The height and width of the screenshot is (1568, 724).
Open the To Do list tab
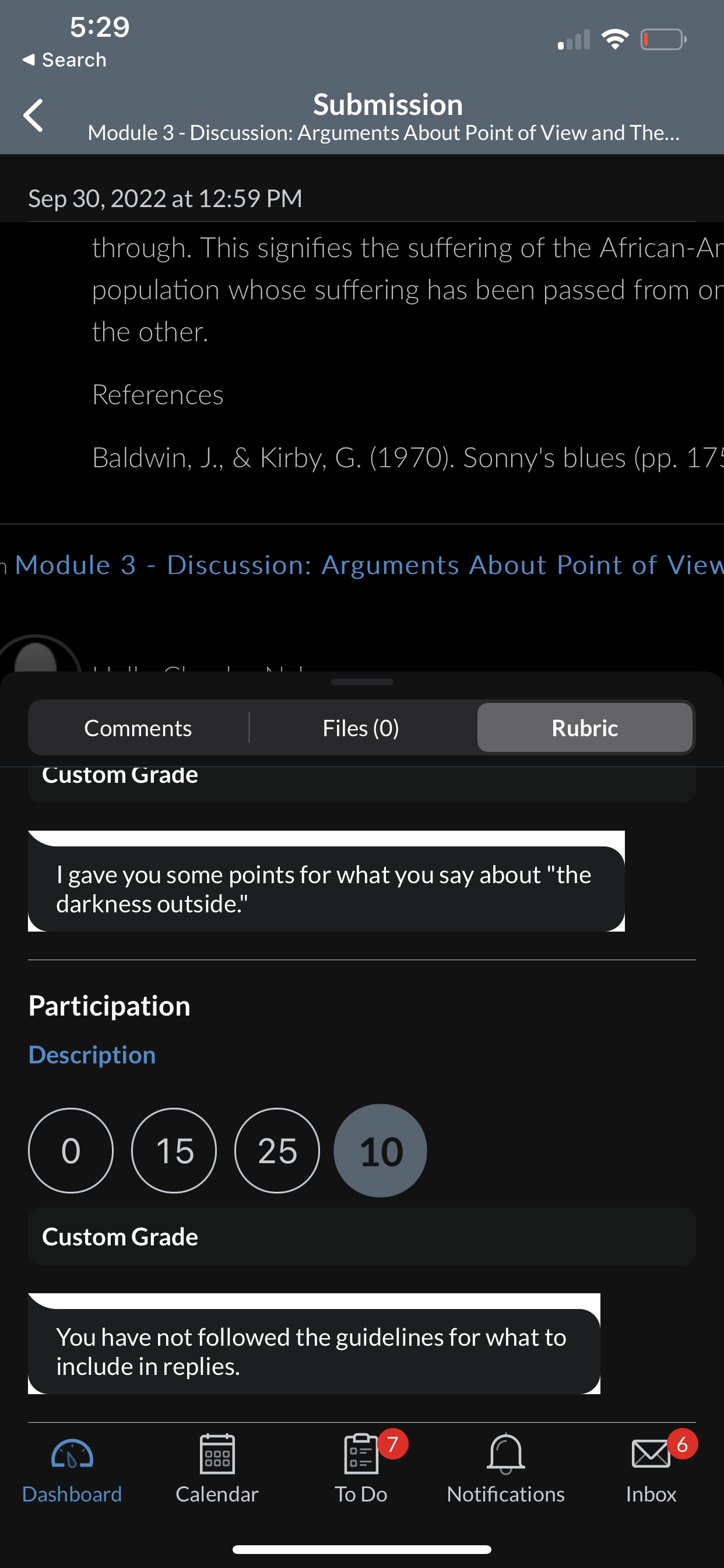(361, 1471)
